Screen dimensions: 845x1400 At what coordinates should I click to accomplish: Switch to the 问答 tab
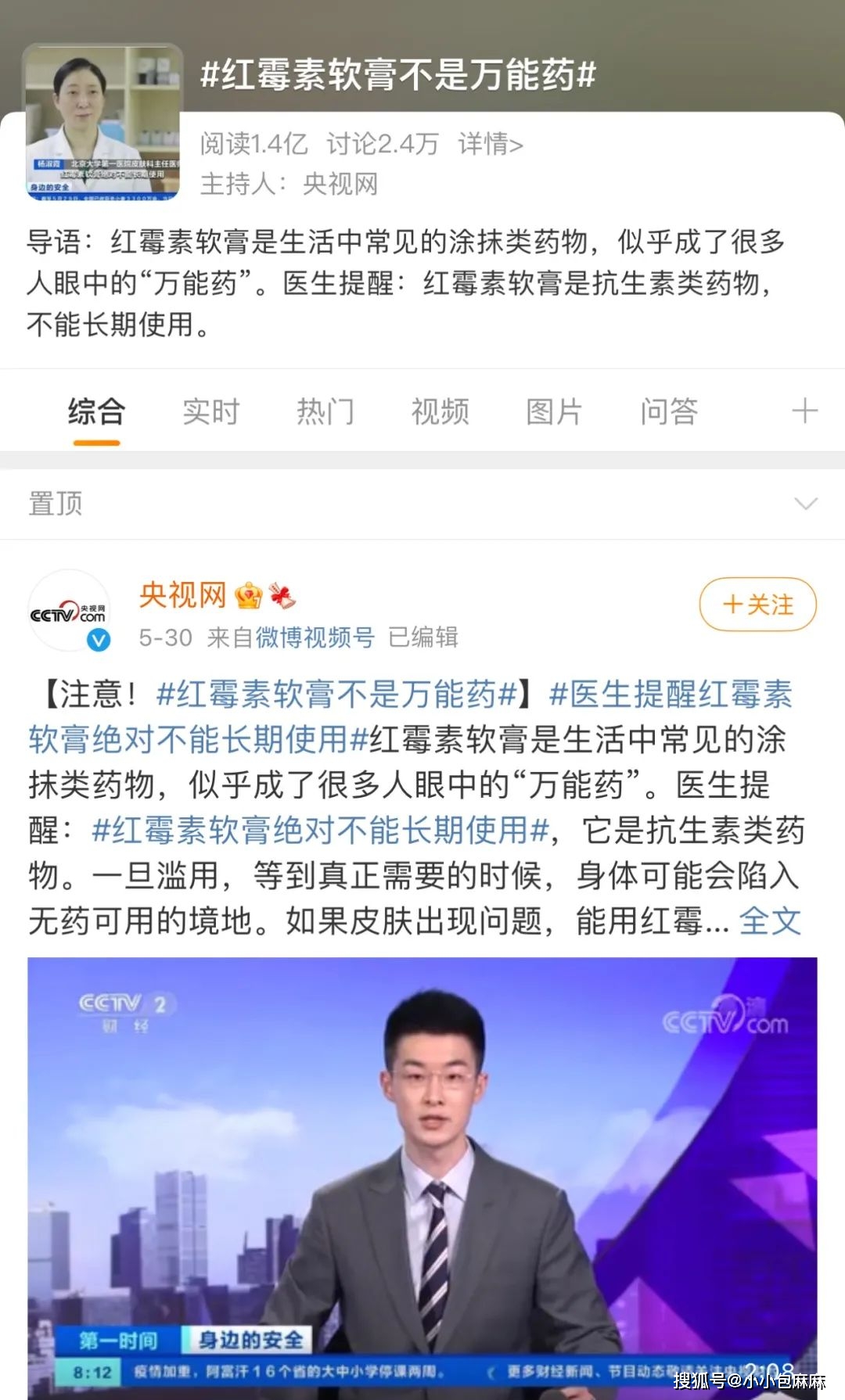(669, 411)
